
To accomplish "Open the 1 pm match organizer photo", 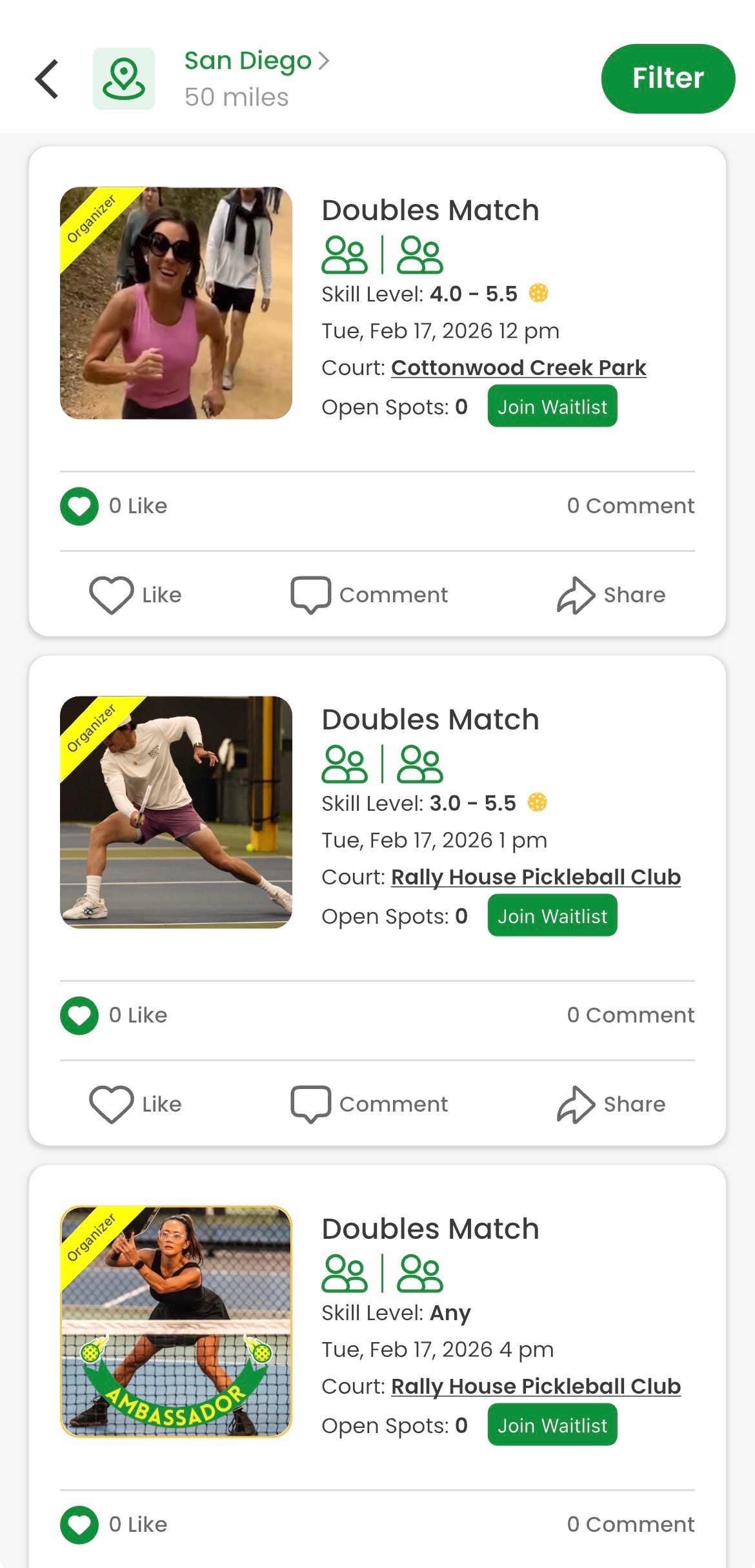I will (x=176, y=812).
